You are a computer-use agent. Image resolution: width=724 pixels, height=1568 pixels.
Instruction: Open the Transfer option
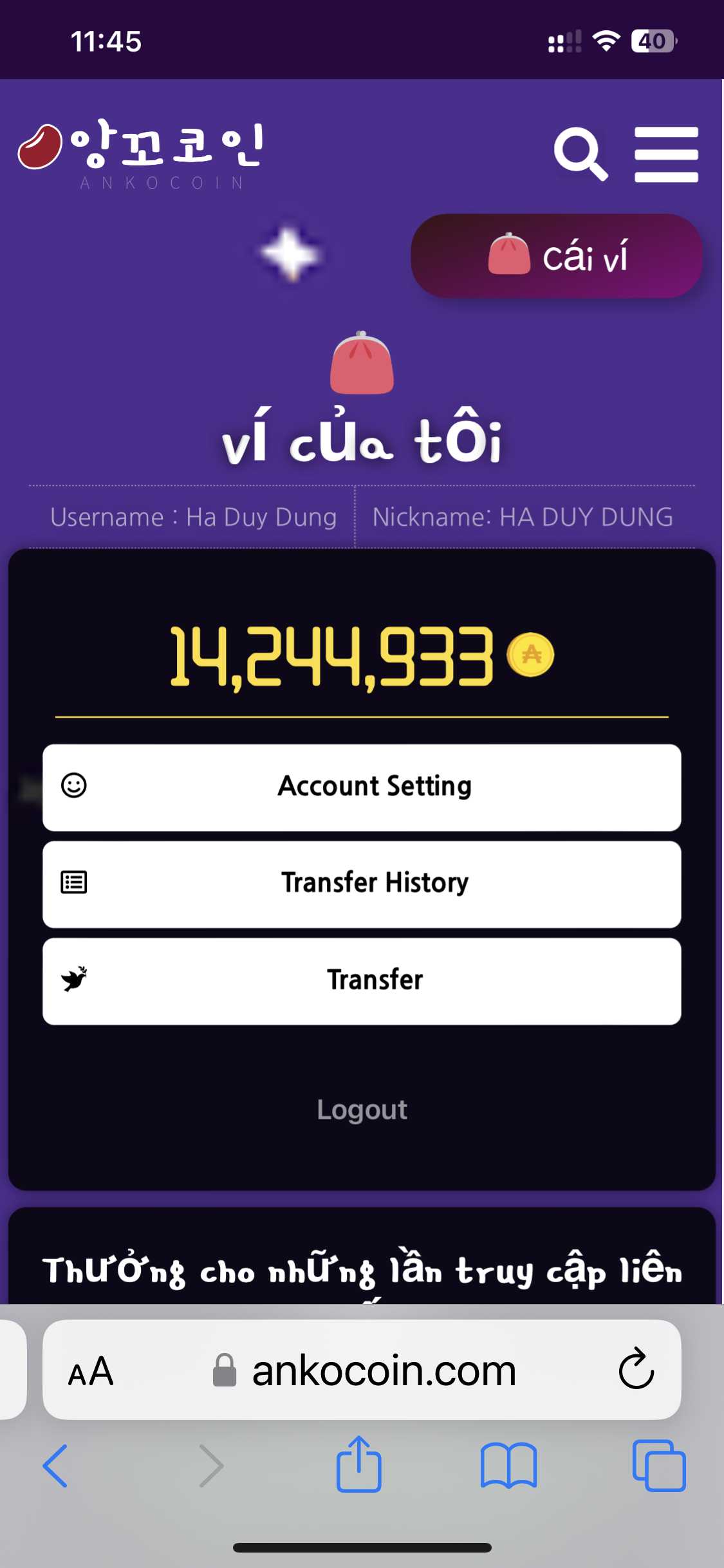362,981
